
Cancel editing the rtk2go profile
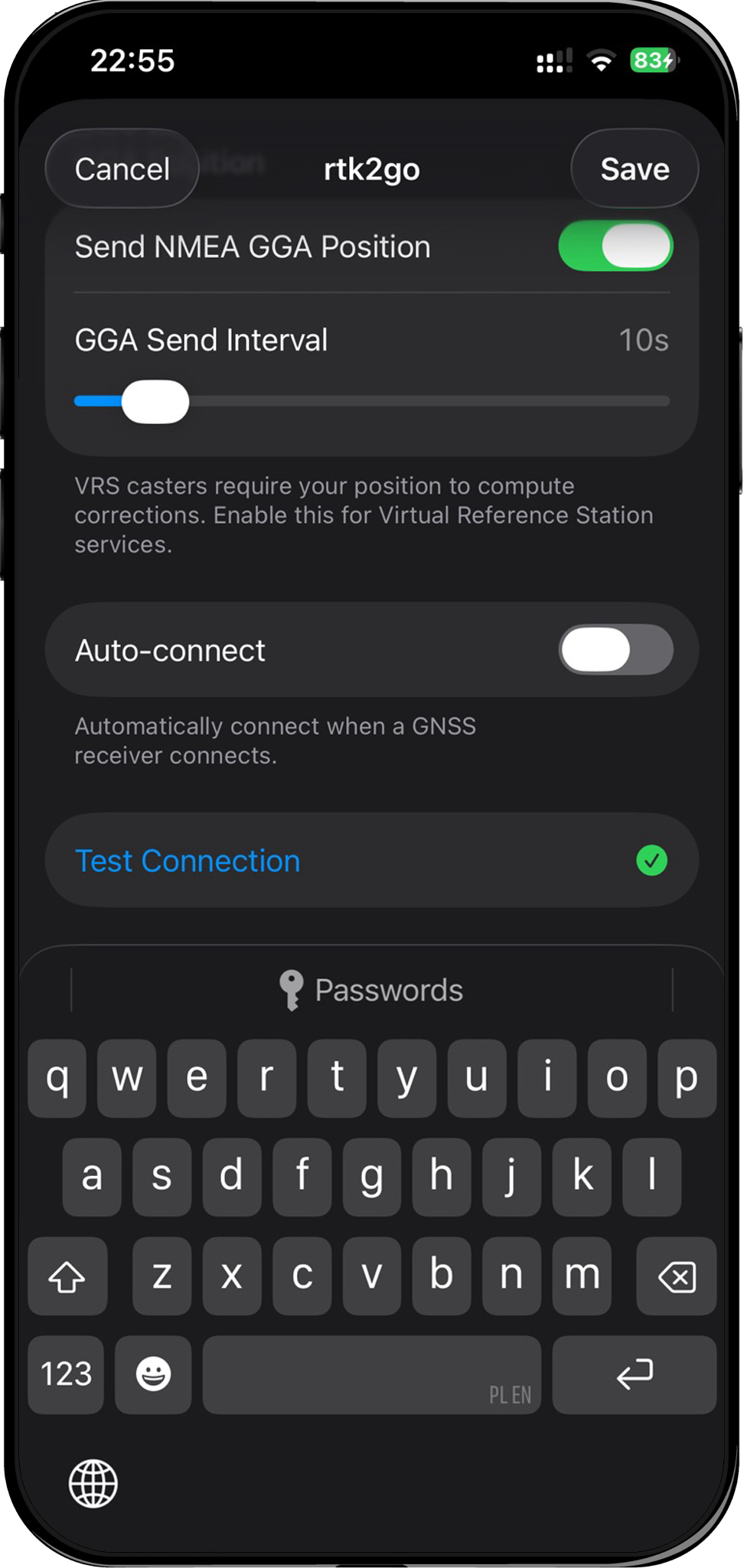point(122,169)
